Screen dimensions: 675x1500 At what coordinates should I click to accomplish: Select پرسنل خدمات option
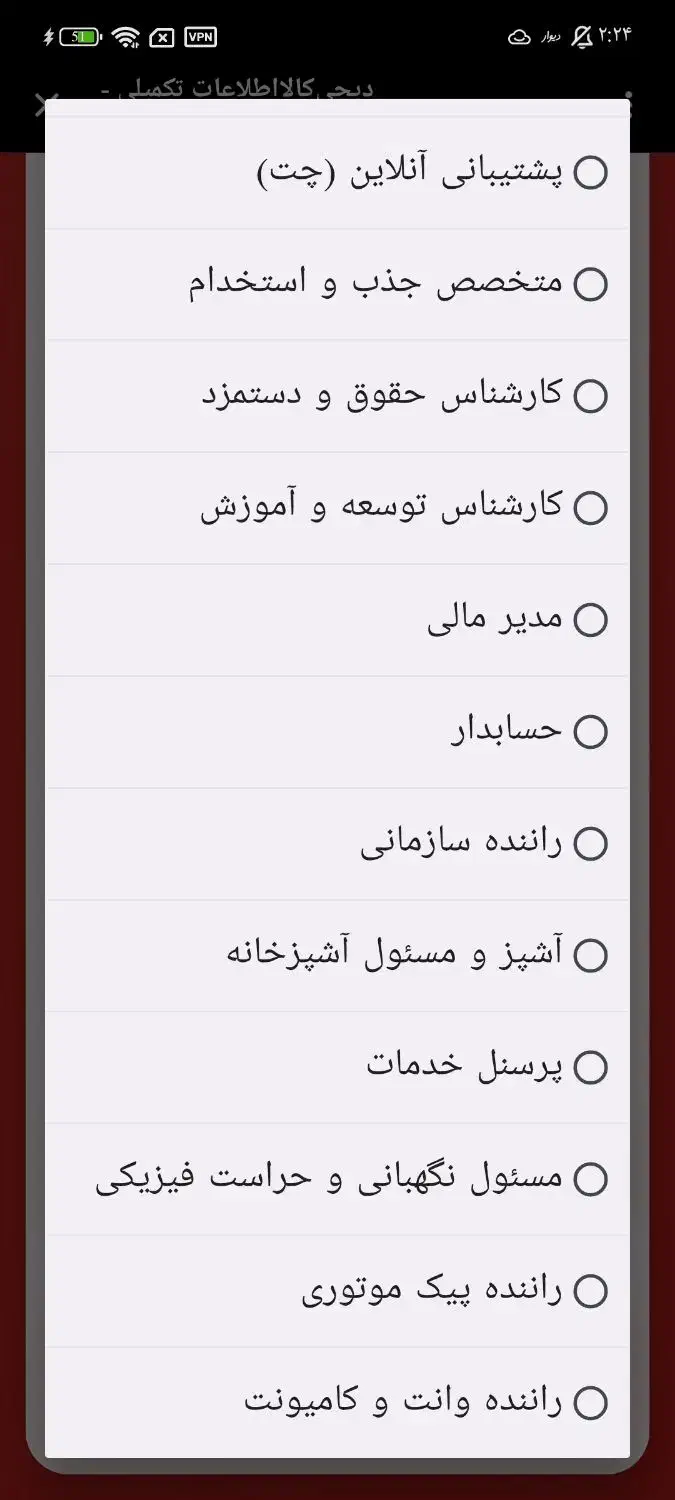pyautogui.click(x=338, y=1067)
